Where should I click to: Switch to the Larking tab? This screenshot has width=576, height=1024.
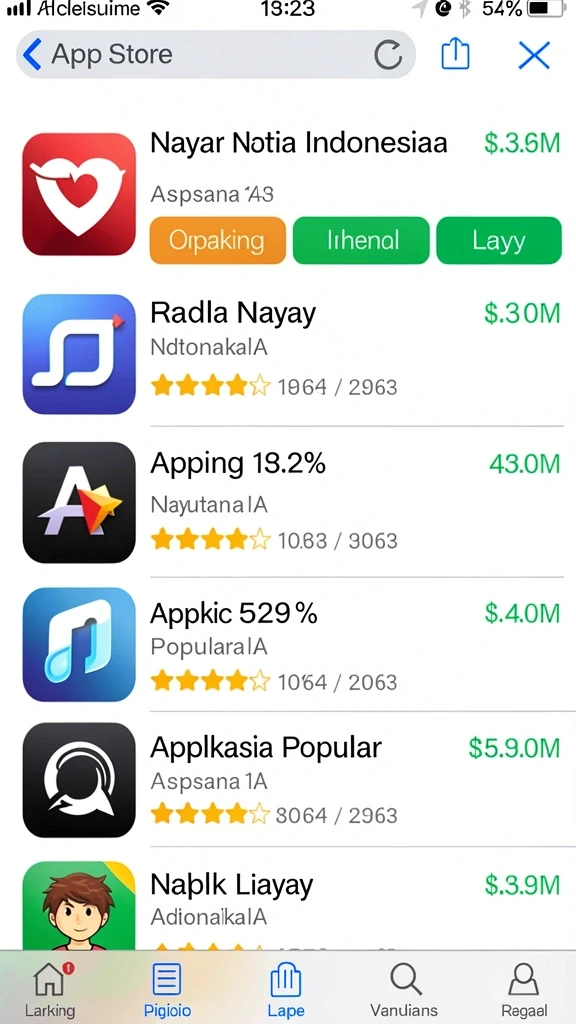tap(50, 988)
